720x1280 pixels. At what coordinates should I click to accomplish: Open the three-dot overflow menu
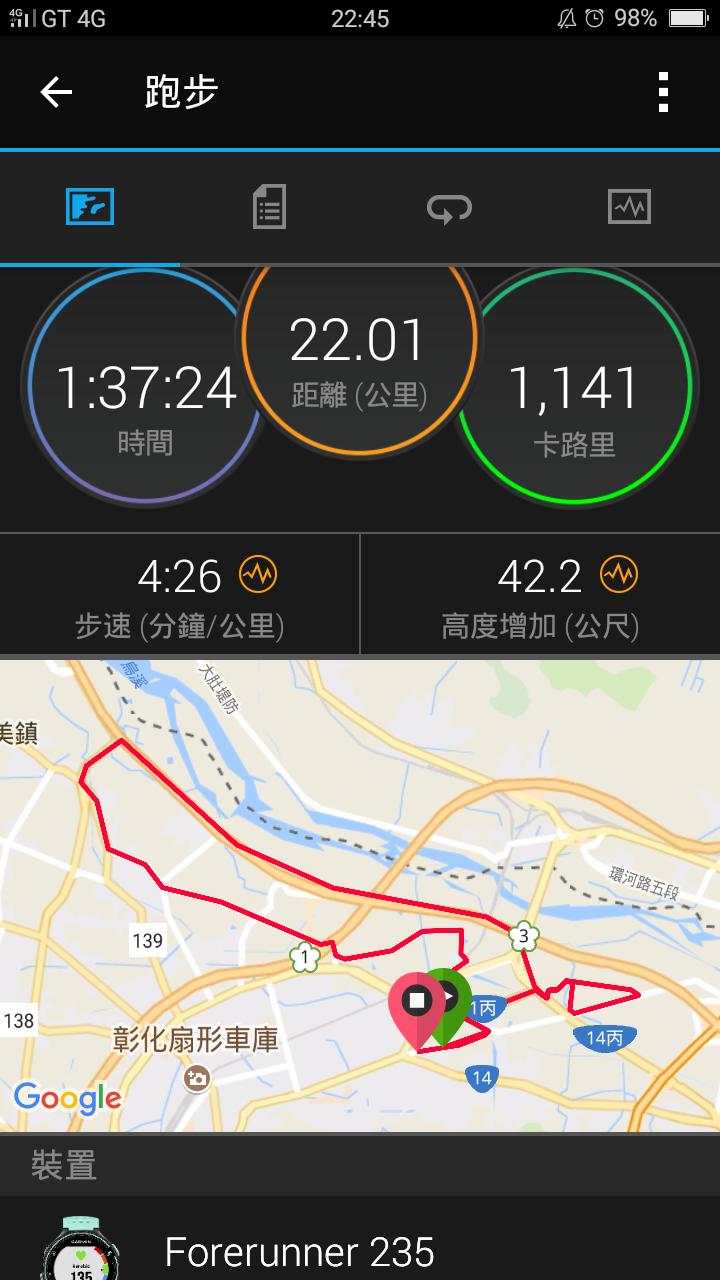pyautogui.click(x=663, y=92)
